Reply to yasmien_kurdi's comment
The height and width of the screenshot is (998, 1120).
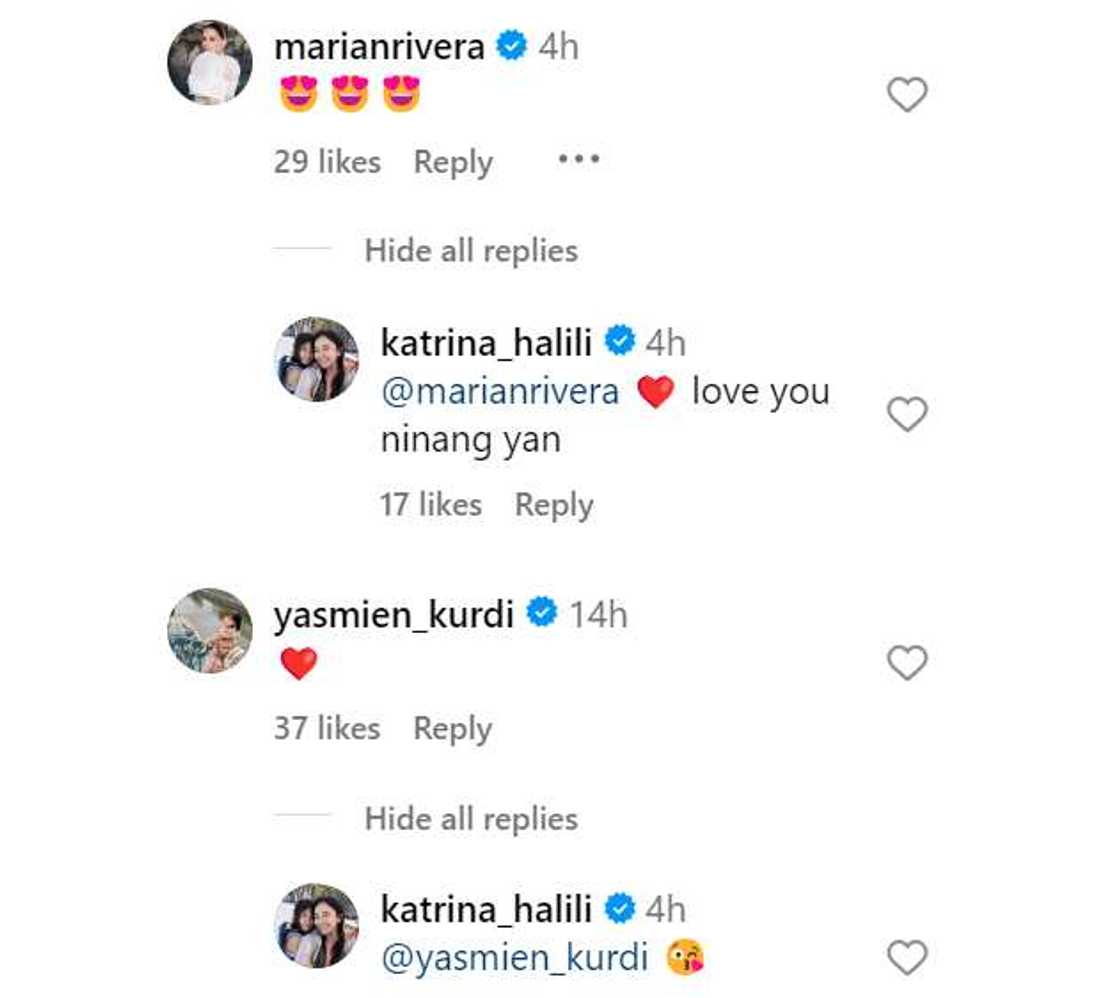[453, 728]
